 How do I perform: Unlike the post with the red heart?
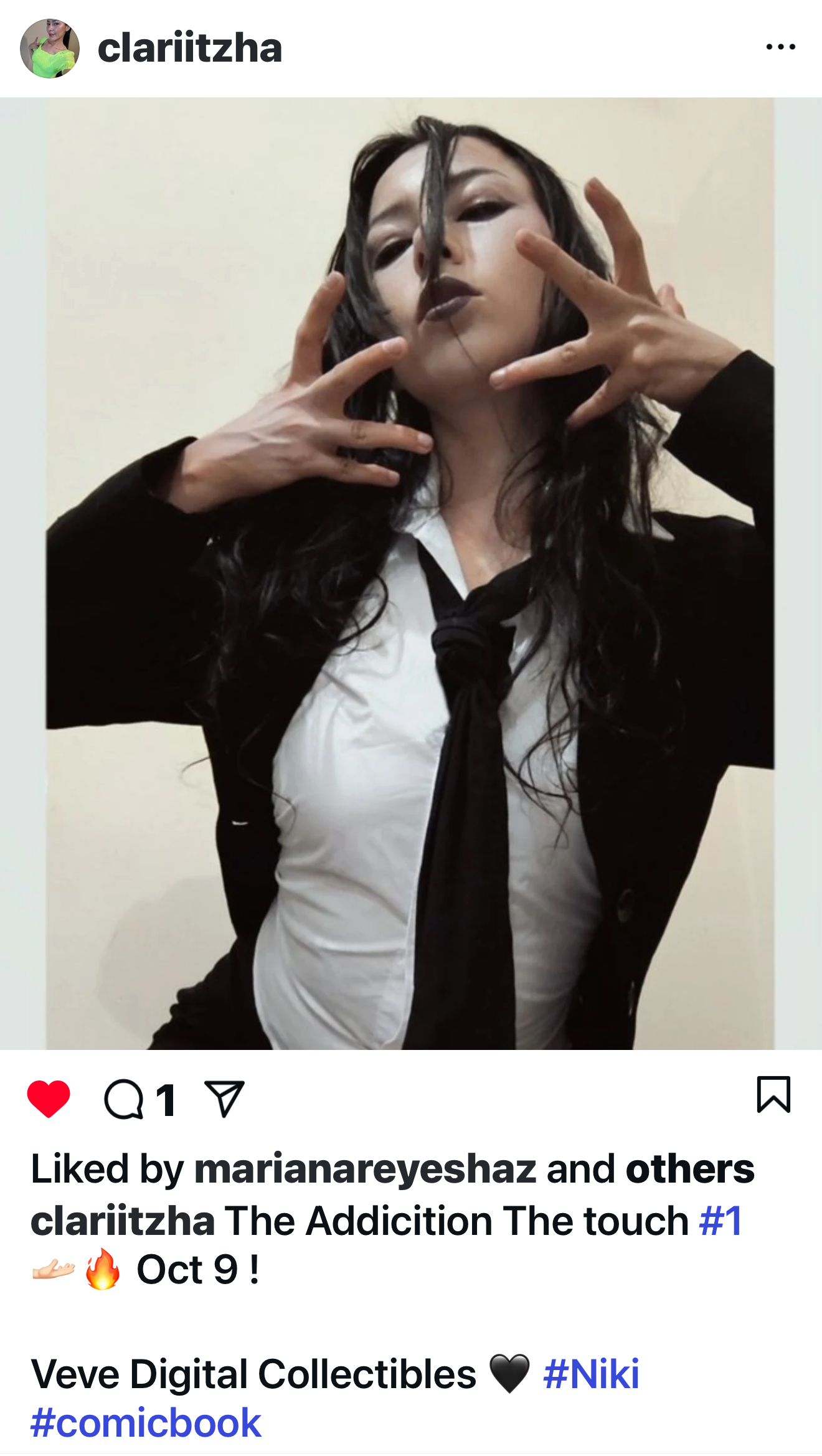click(x=49, y=1099)
